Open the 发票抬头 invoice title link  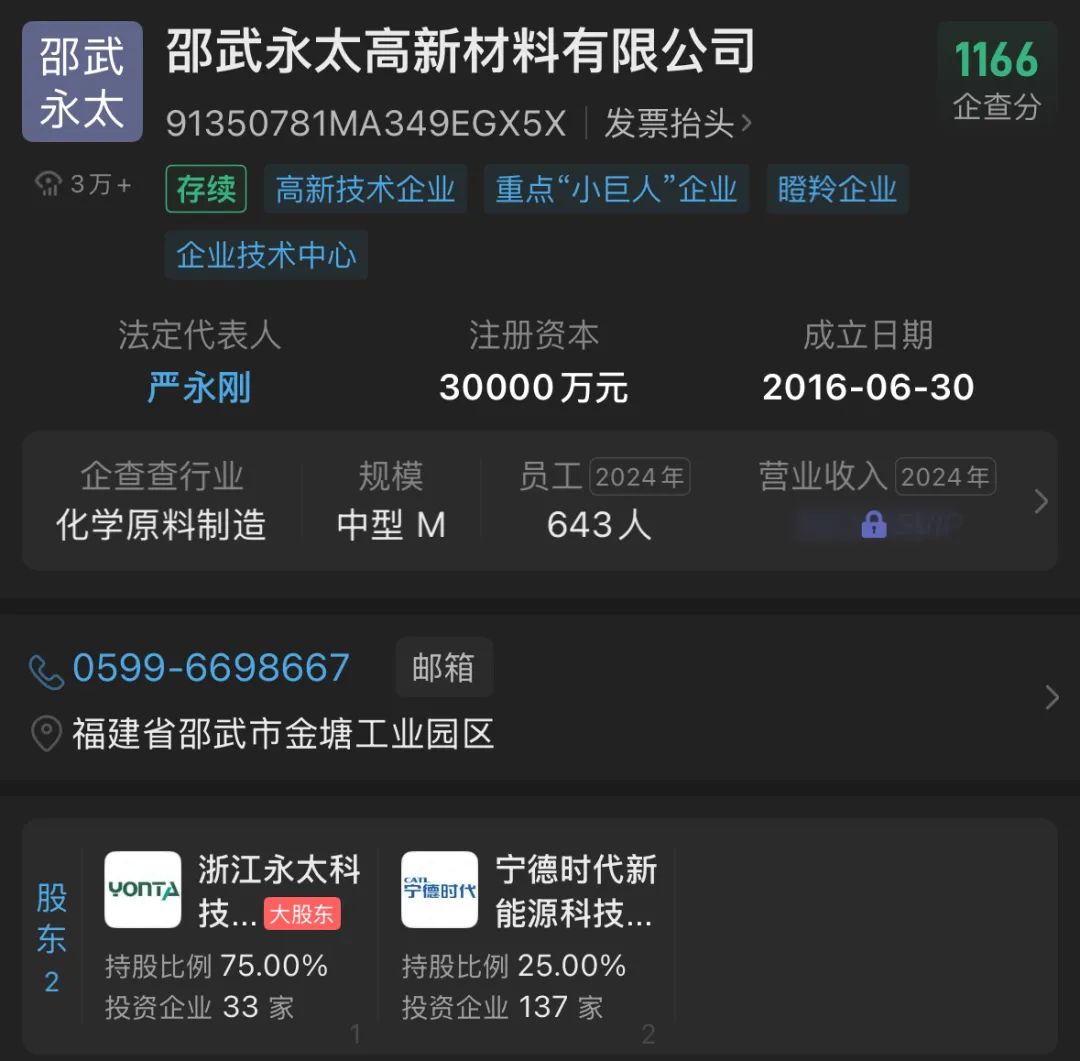[677, 124]
